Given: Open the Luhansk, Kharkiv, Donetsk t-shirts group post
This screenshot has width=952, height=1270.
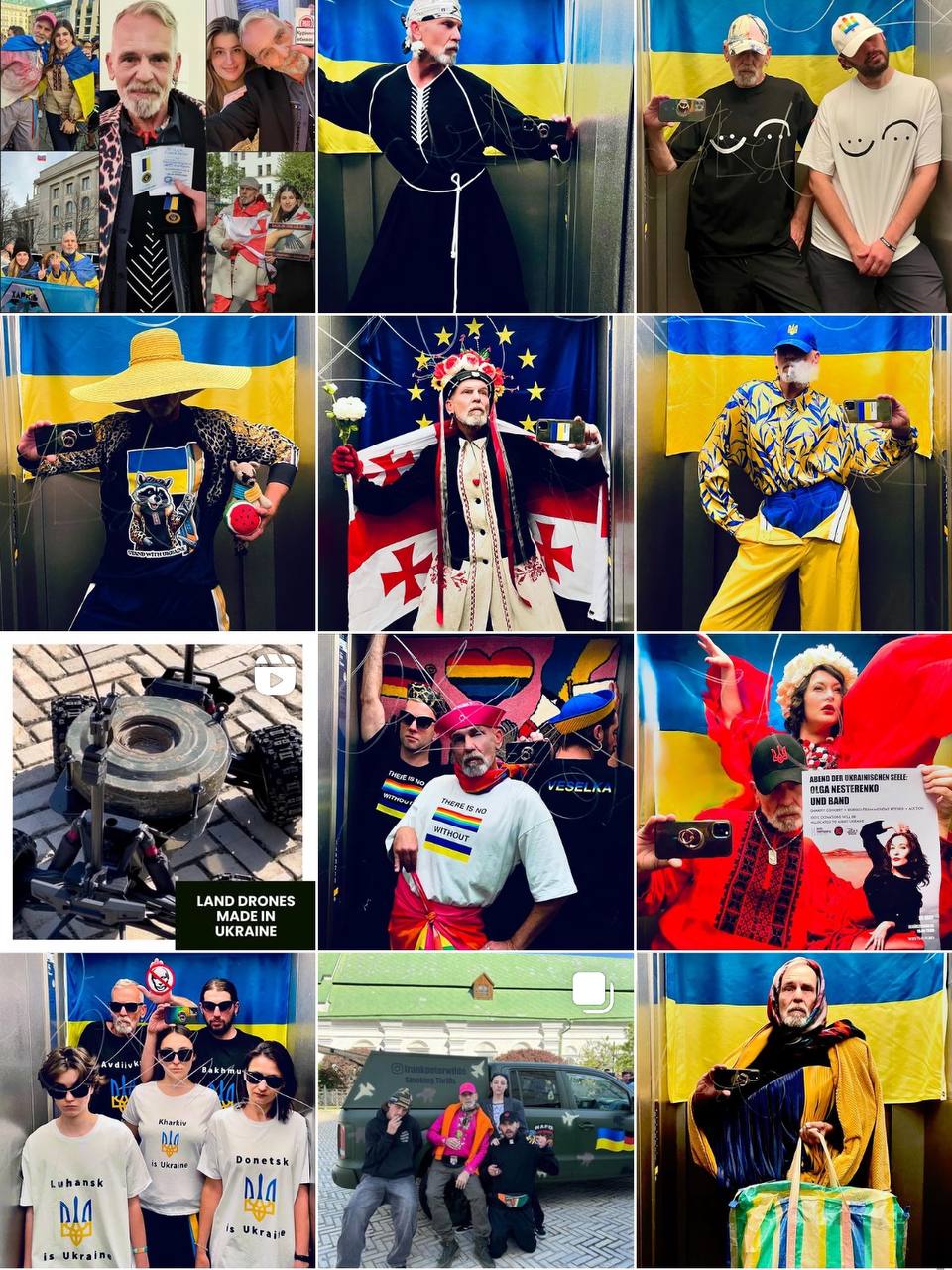Looking at the screenshot, I should tap(158, 1109).
